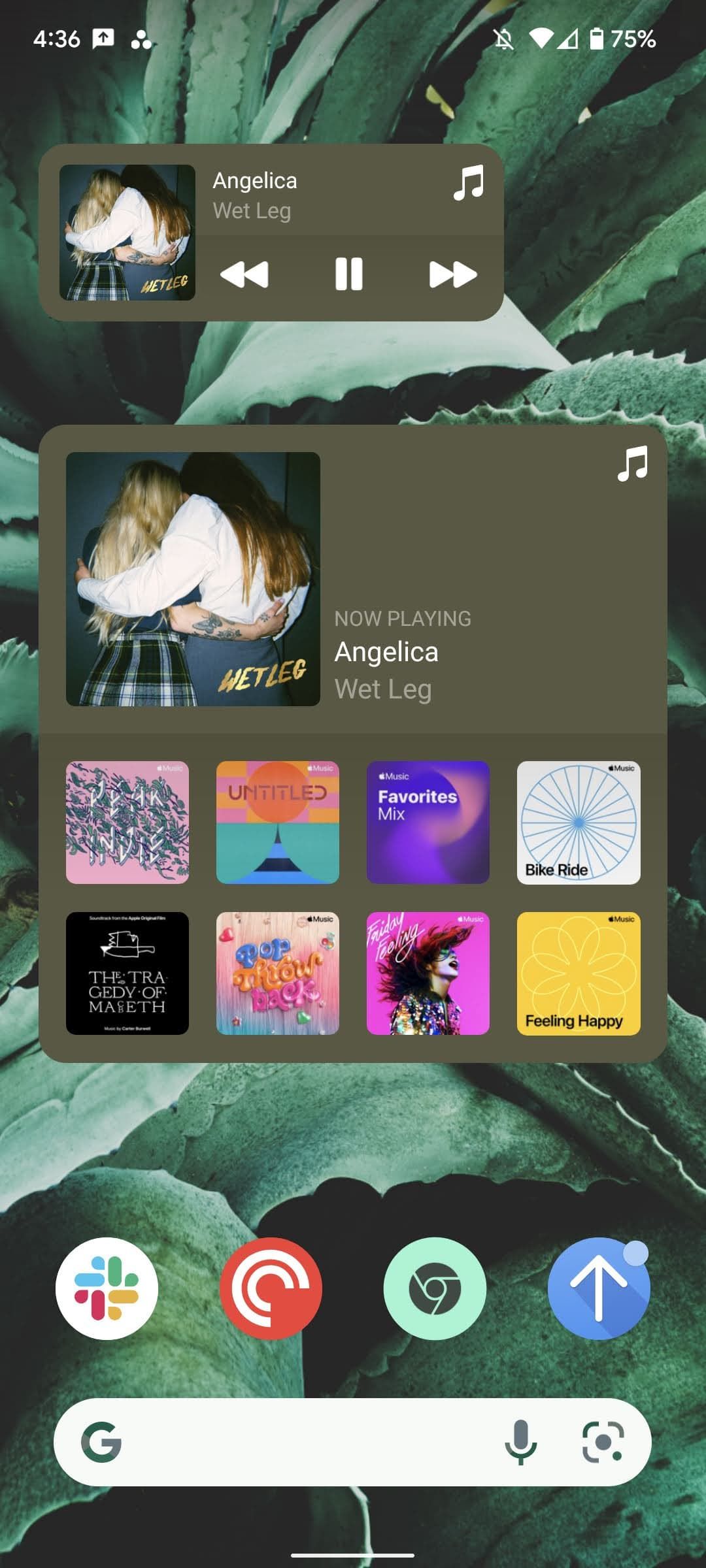The image size is (706, 1568).
Task: Open the Chrome browser
Action: pos(435,1287)
